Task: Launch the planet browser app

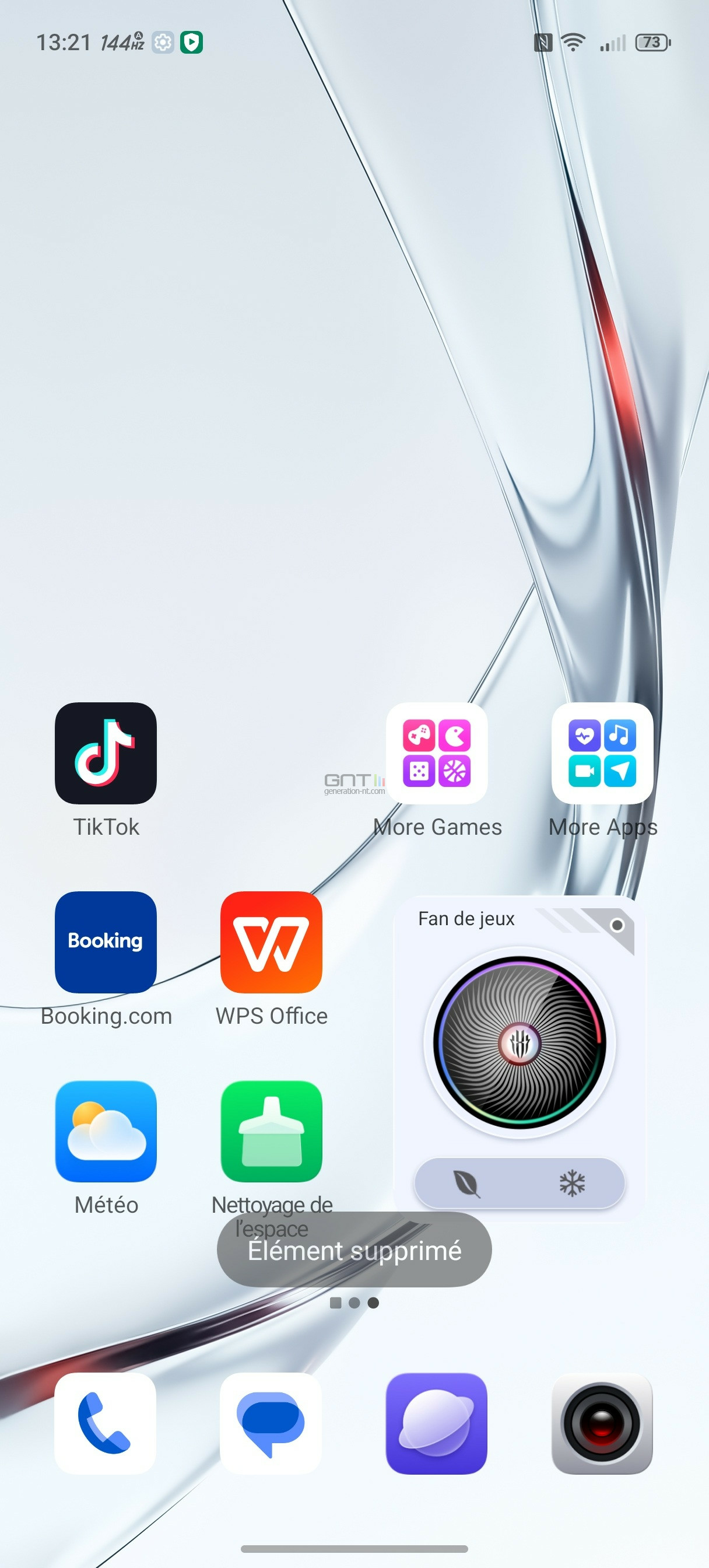Action: (x=436, y=1423)
